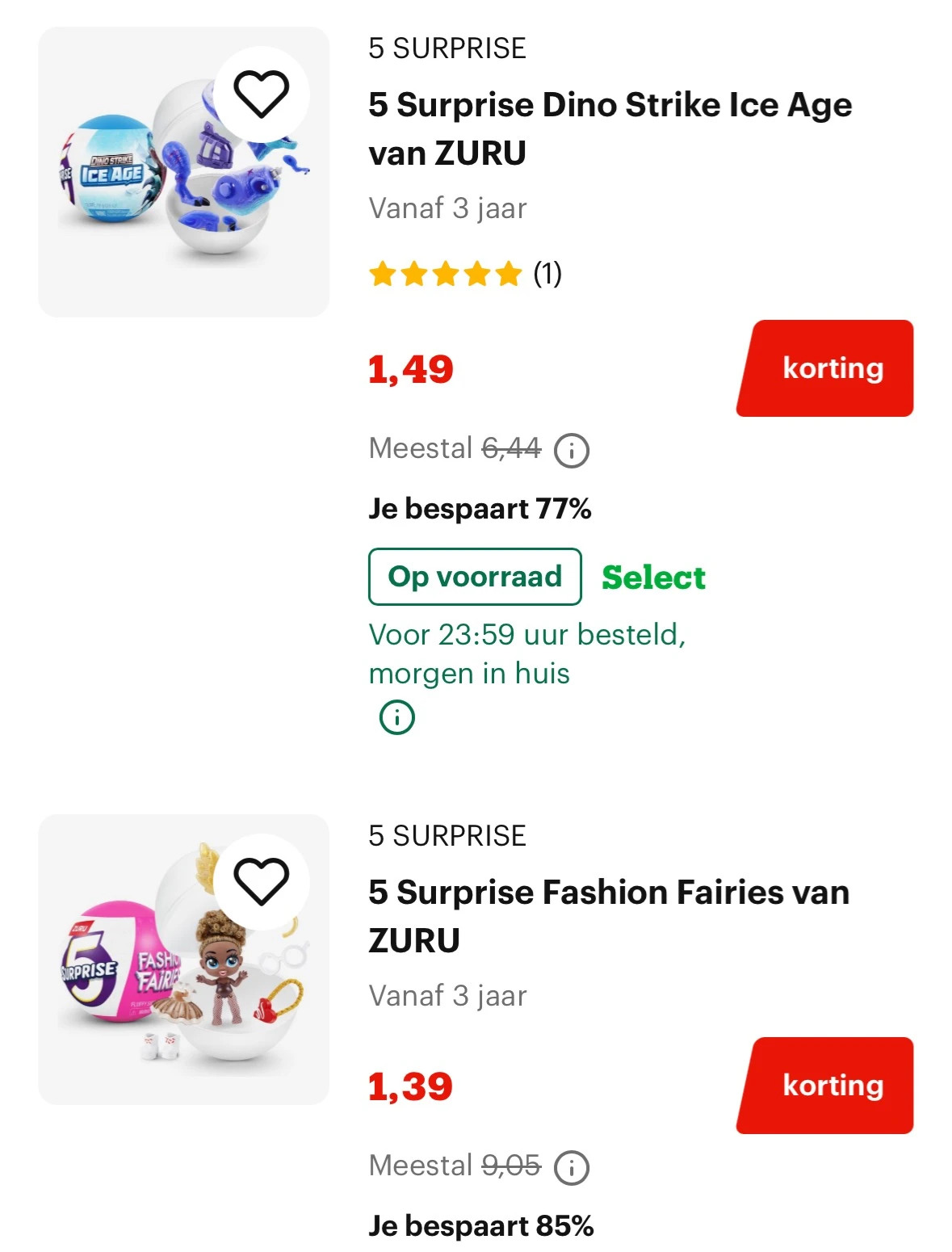Toggle the heart icon on the second product
The image size is (952, 1252).
[x=260, y=884]
